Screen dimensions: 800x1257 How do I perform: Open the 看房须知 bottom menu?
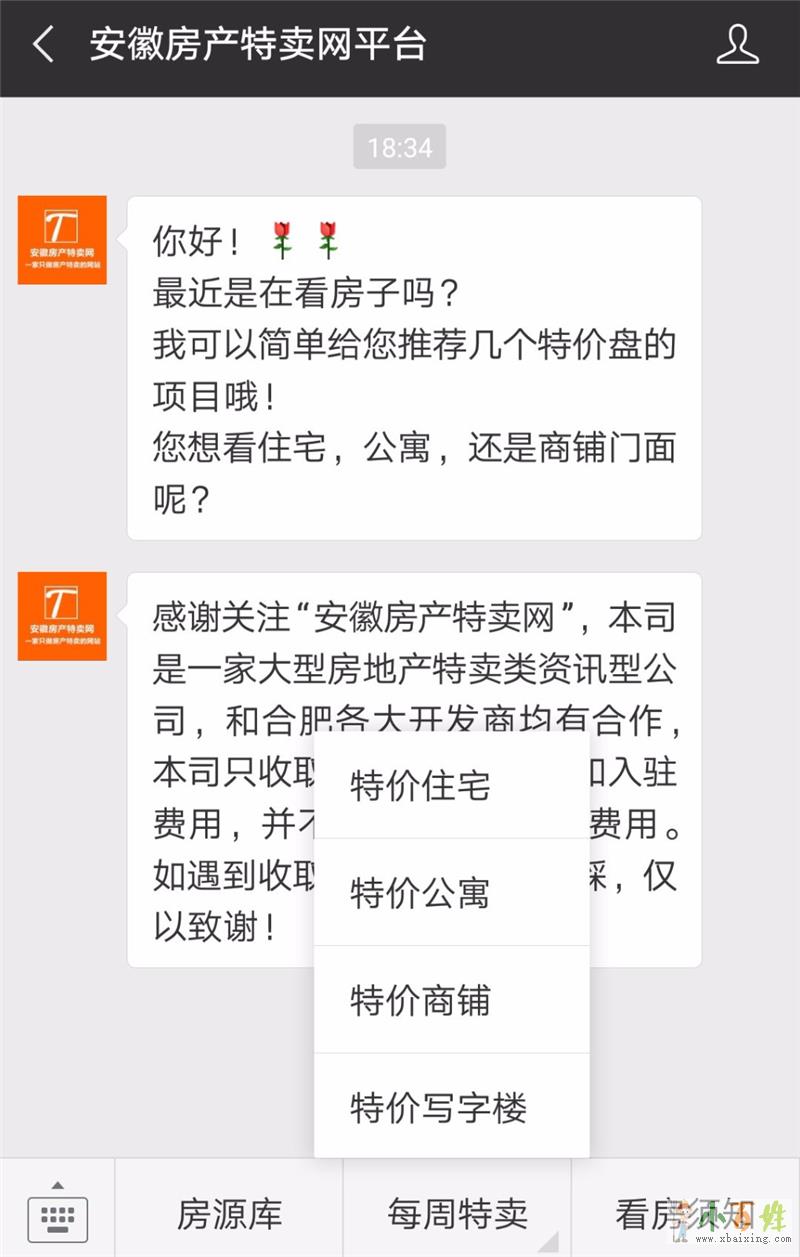(x=685, y=1214)
